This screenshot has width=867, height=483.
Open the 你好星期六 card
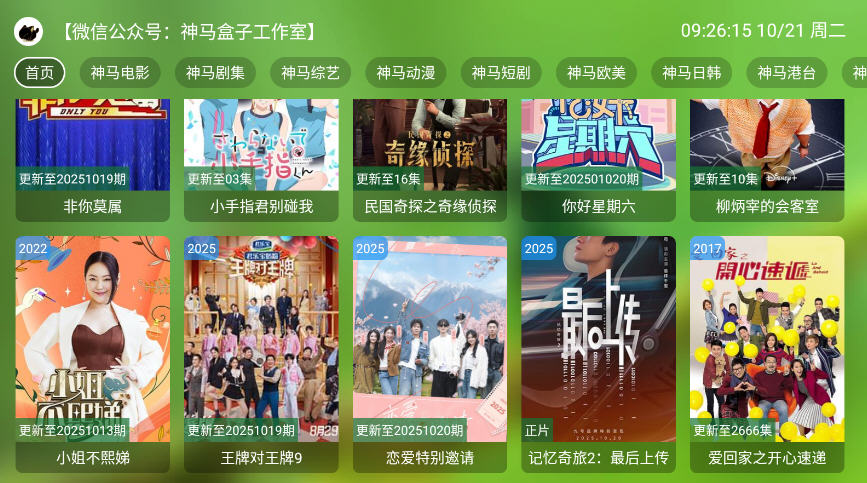pyautogui.click(x=598, y=150)
